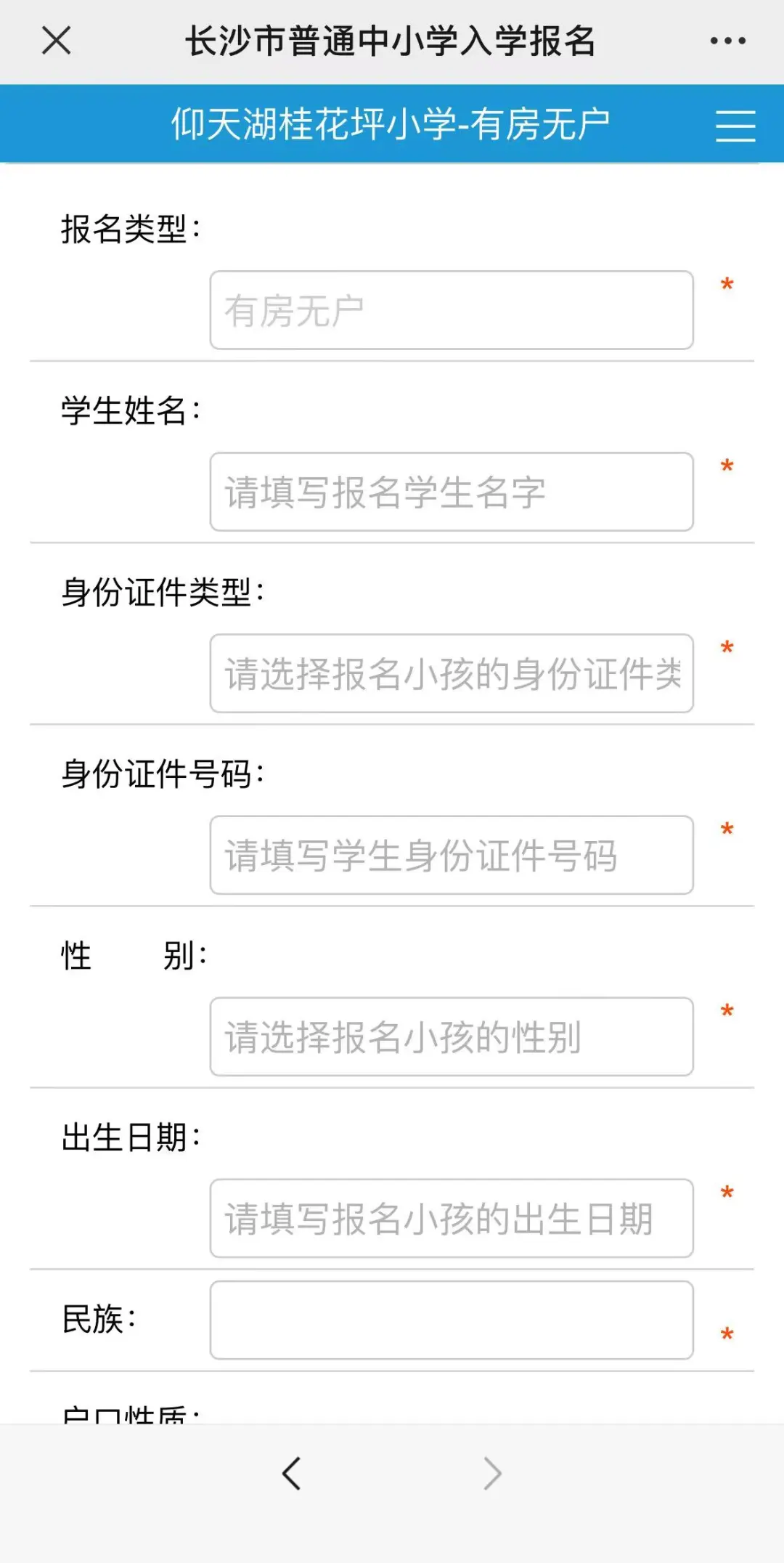Focus the ID number field 请填写学生身份证件号码
784x1563 pixels.
coord(452,855)
